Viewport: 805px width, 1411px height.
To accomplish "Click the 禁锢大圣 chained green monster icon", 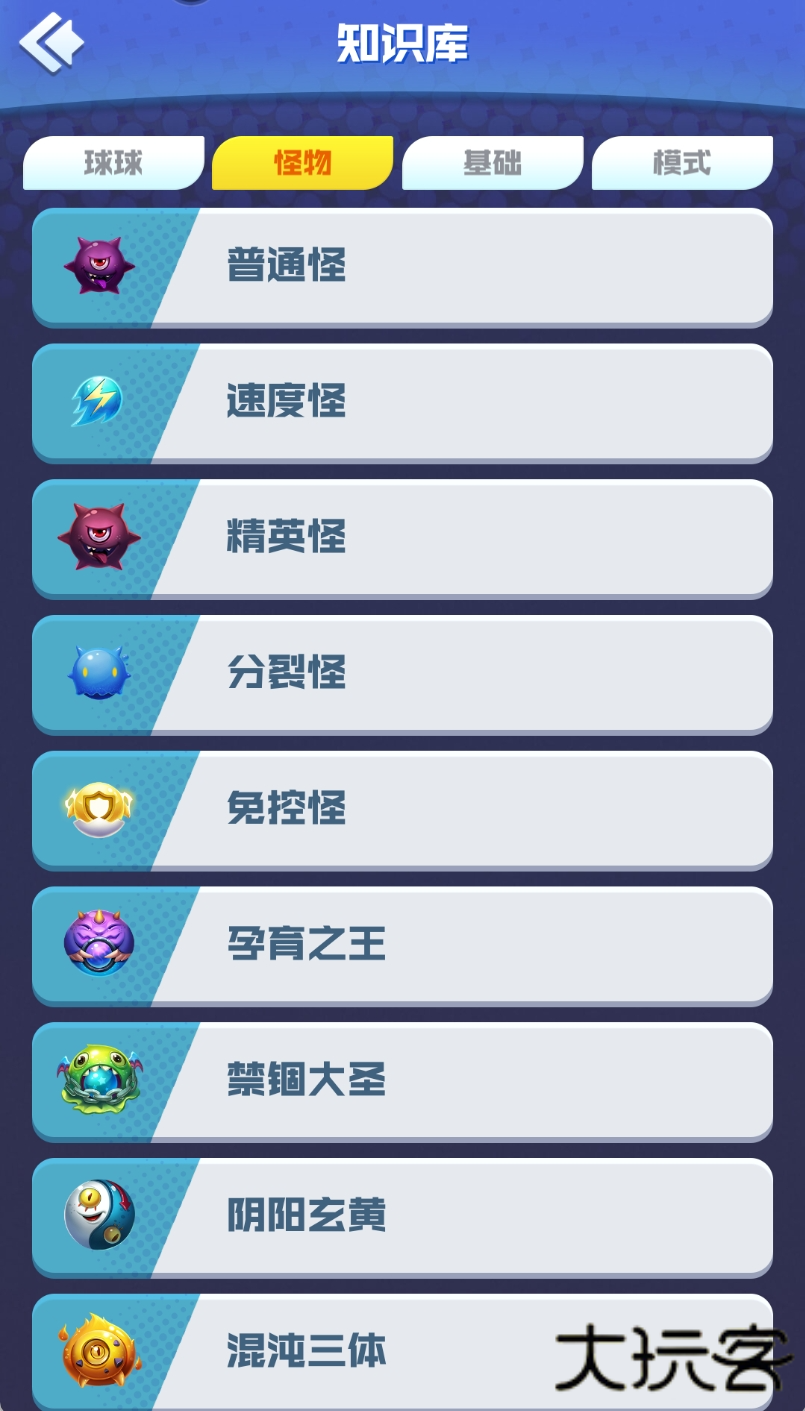I will tap(97, 1077).
